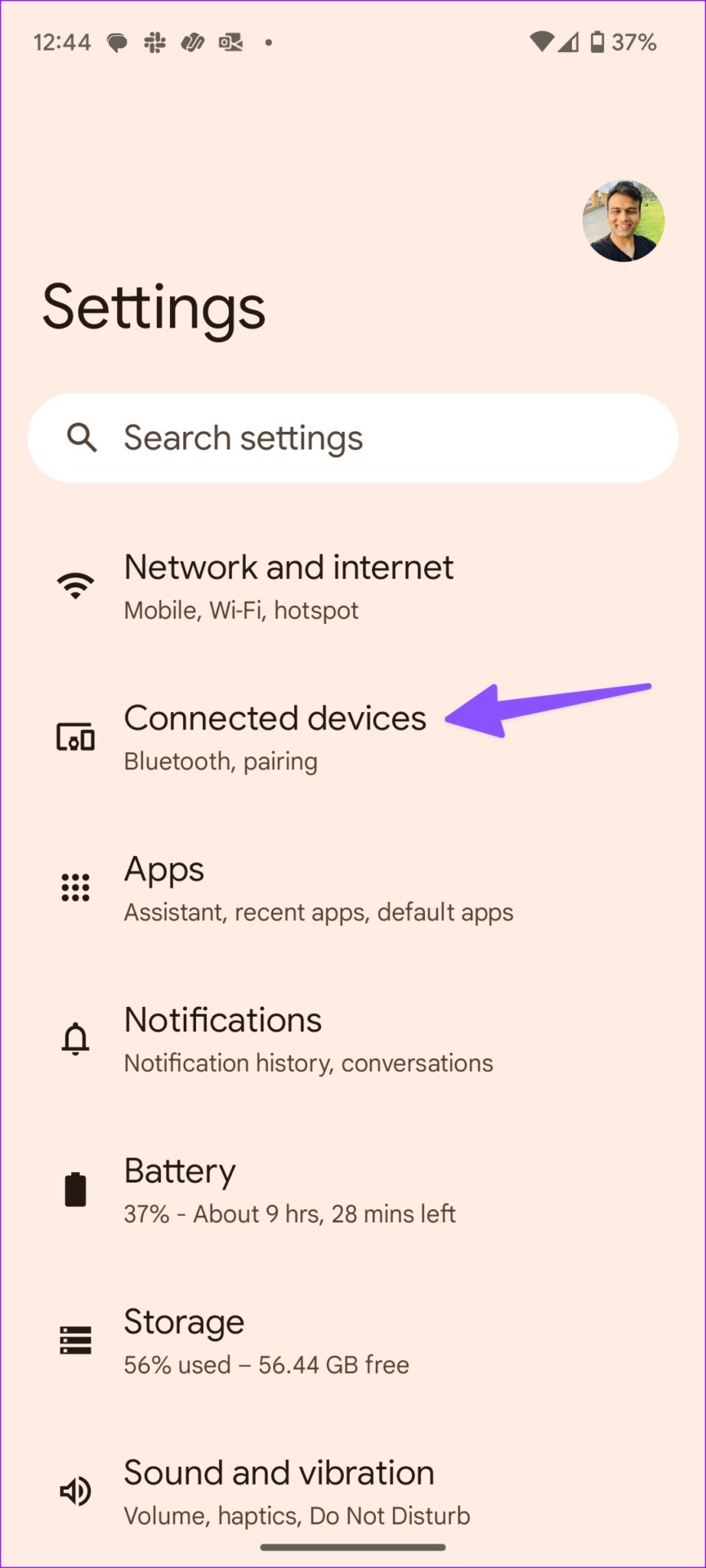Image resolution: width=706 pixels, height=1568 pixels.
Task: Open Storage settings
Action: tap(353, 1342)
